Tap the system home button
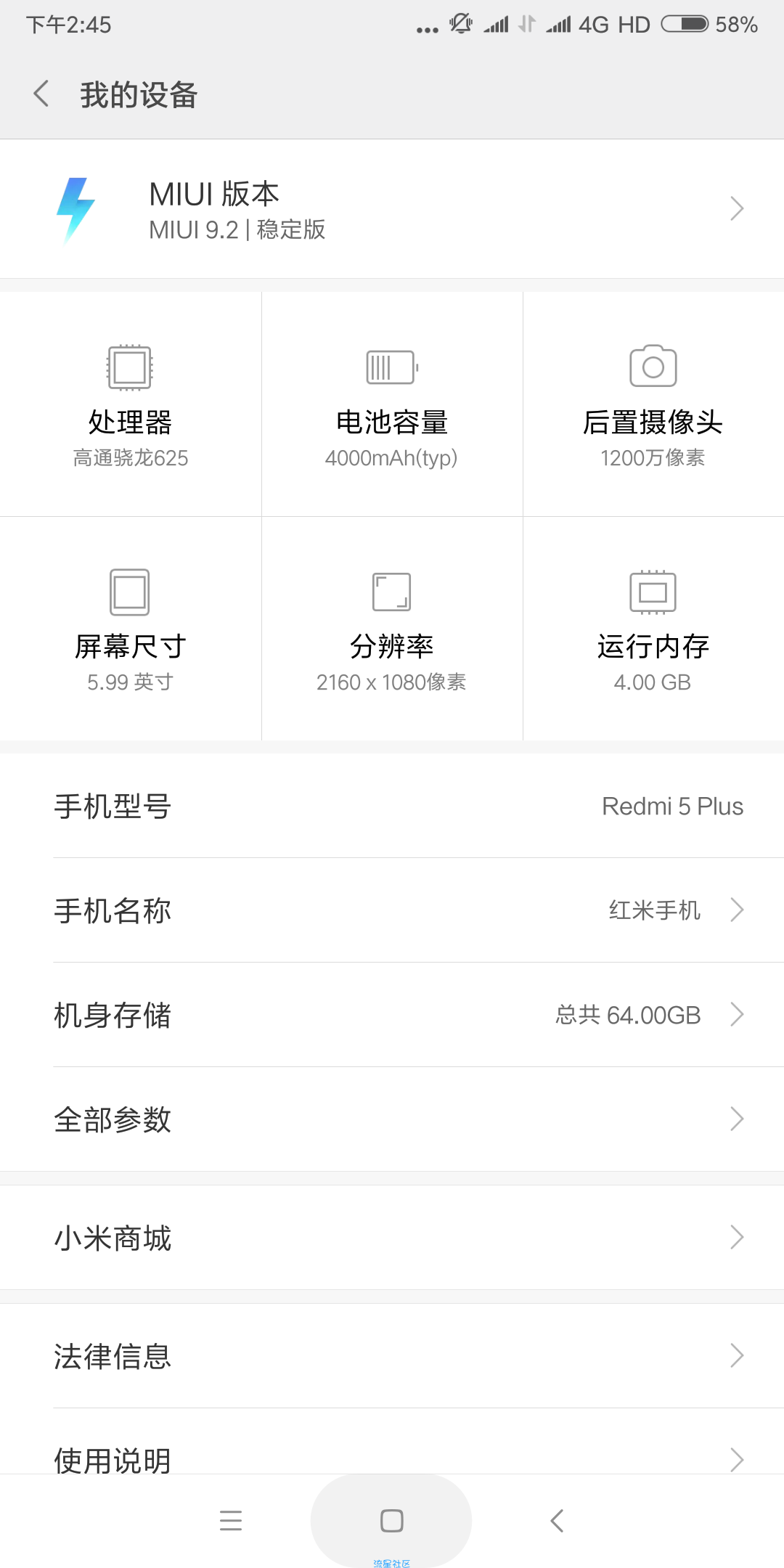The height and width of the screenshot is (1568, 784). [392, 1520]
